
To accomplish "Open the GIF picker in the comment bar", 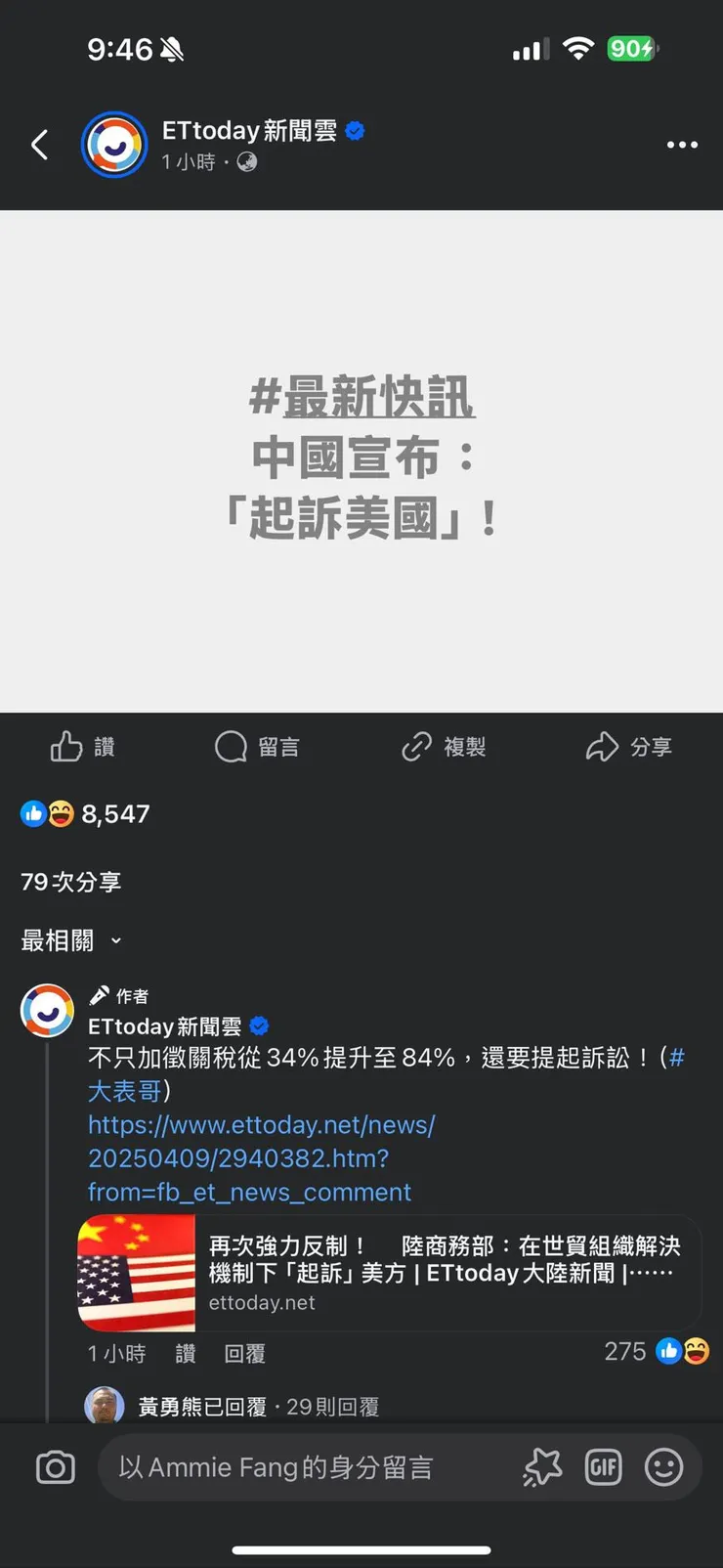I will [603, 1466].
